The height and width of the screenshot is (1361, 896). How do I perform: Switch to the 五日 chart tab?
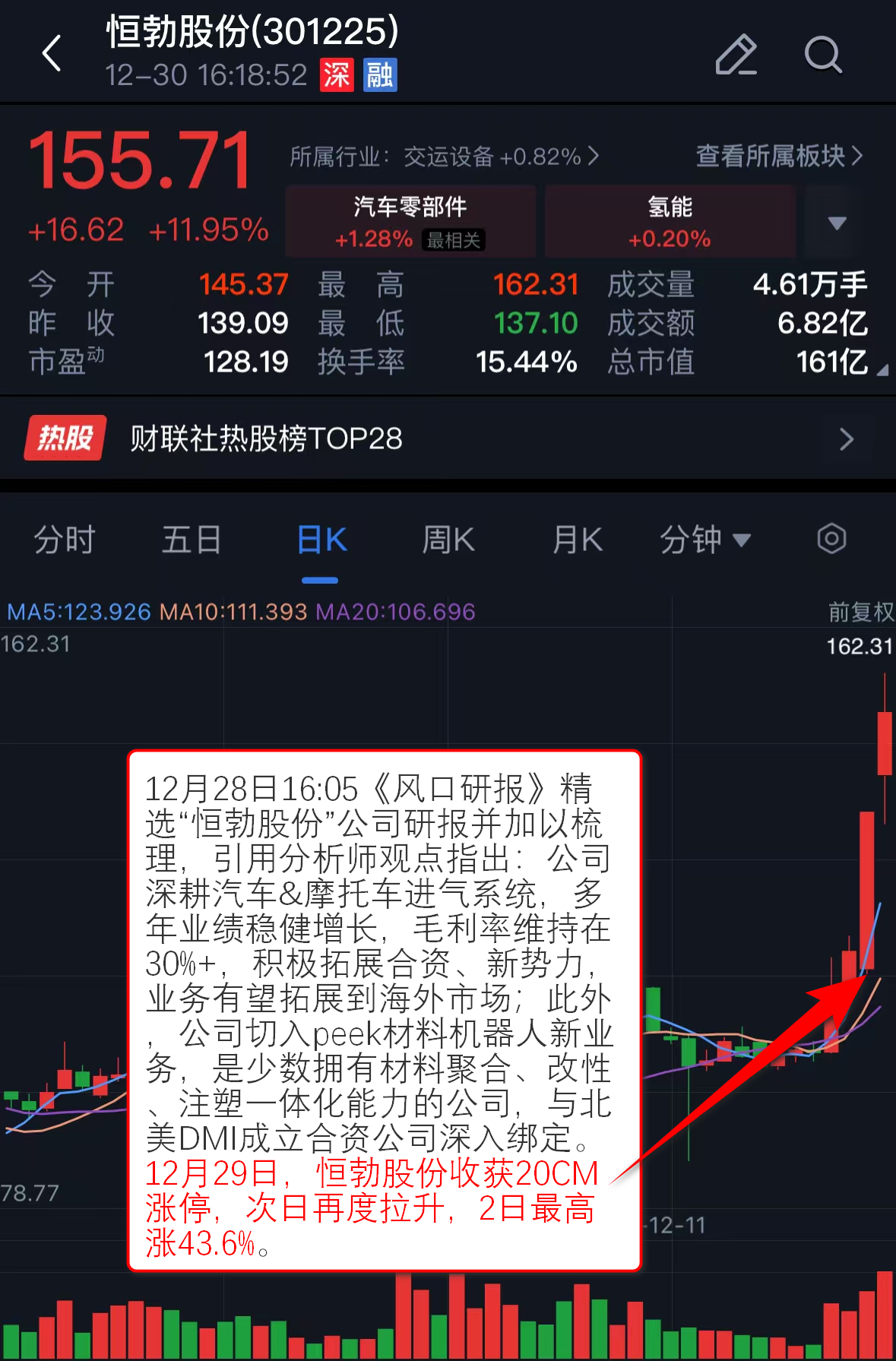click(x=191, y=540)
